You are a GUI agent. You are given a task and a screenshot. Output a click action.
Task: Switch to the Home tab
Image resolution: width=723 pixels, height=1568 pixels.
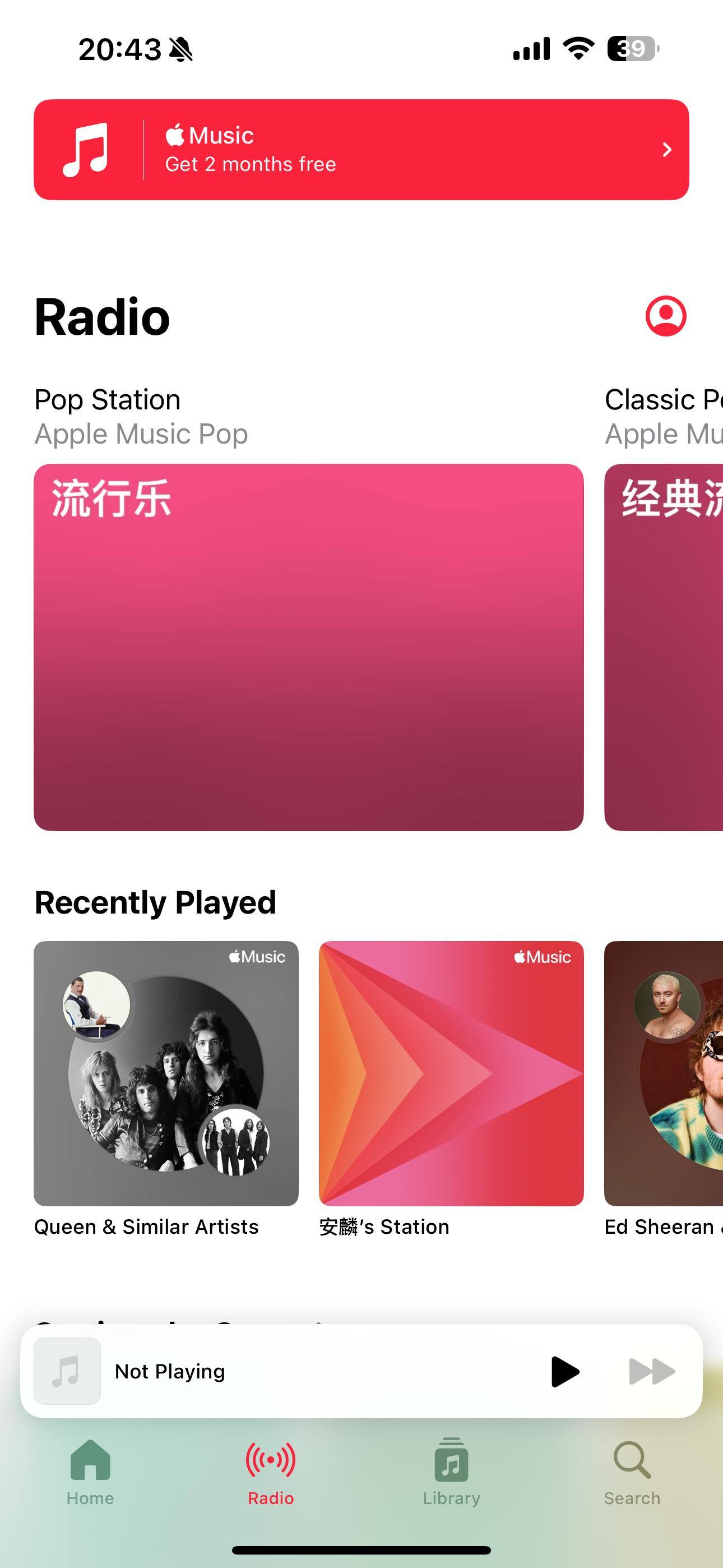click(90, 1471)
